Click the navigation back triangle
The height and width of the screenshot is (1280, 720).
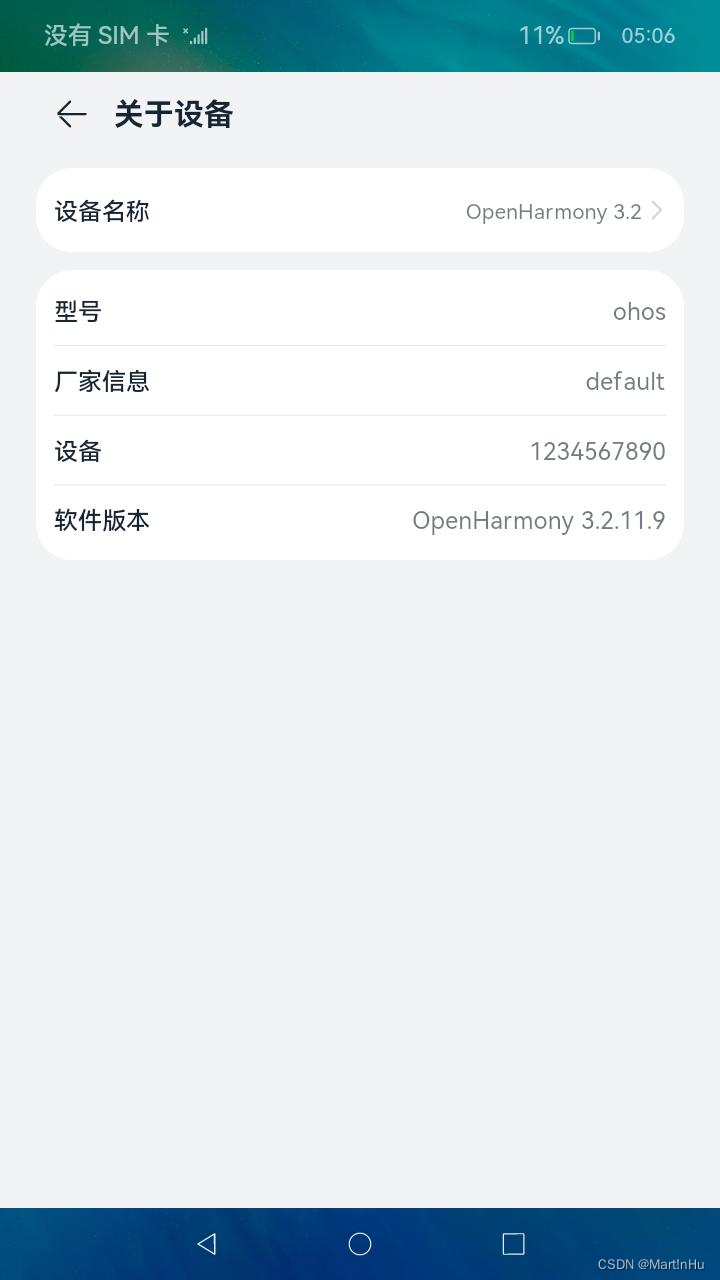pos(207,1243)
